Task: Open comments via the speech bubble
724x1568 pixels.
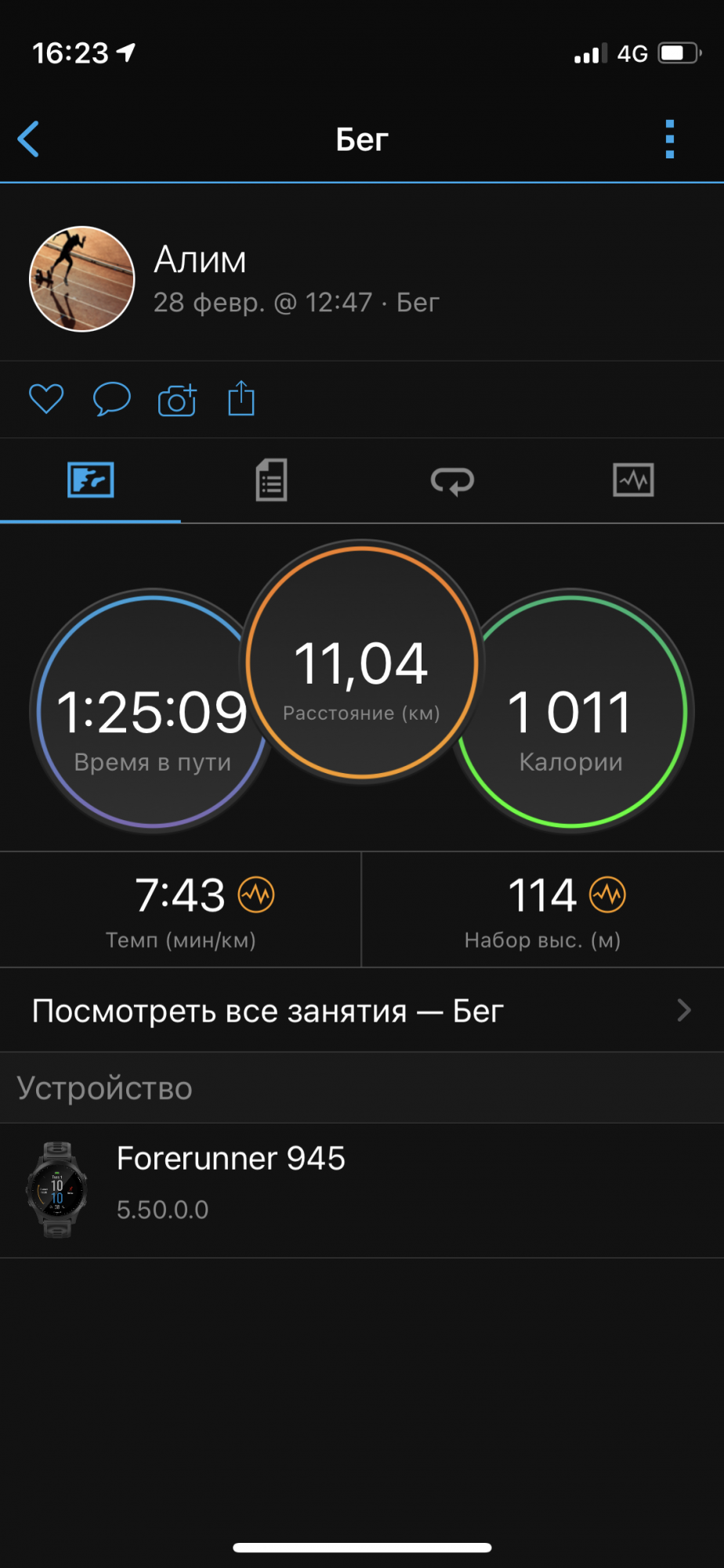Action: tap(111, 399)
